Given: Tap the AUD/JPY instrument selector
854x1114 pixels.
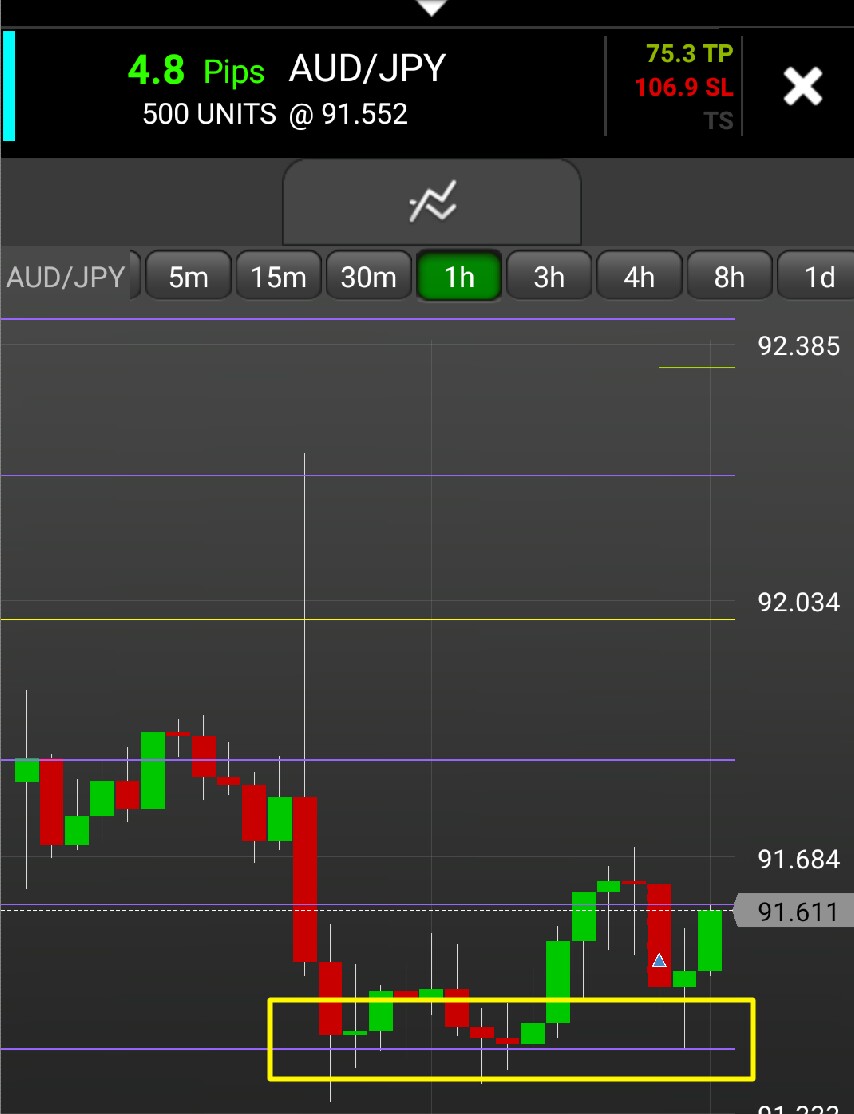Looking at the screenshot, I should [x=66, y=277].
